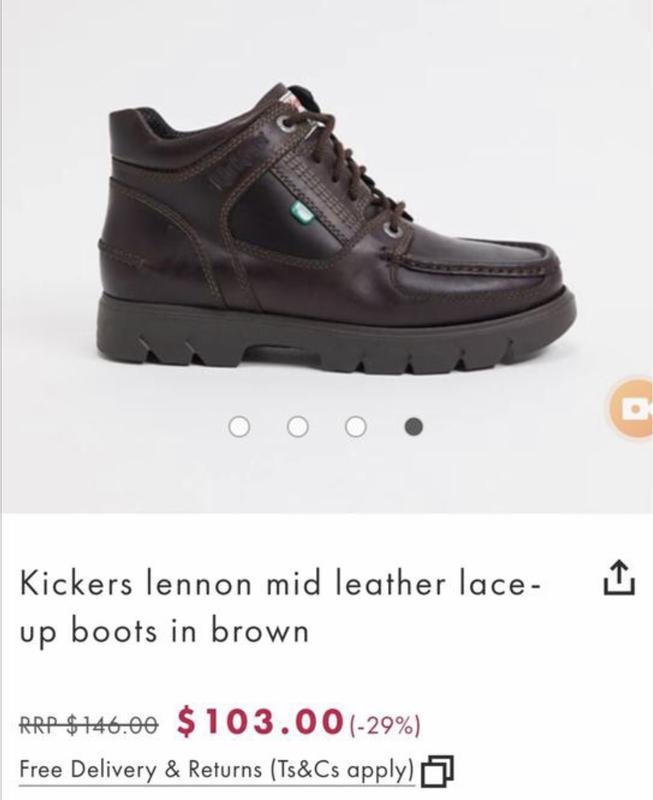Tap the orange floating button at the edge
Screen dimensions: 653x800
pos(632,408)
